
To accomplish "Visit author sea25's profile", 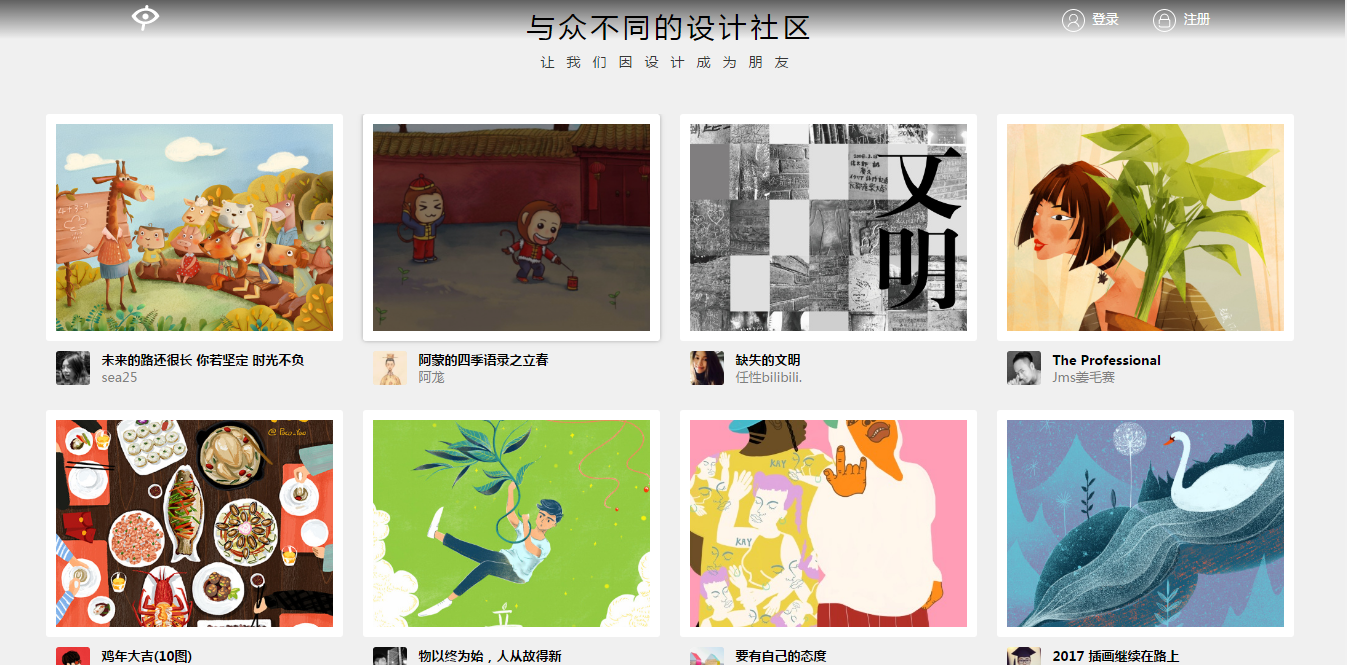I will tap(119, 377).
